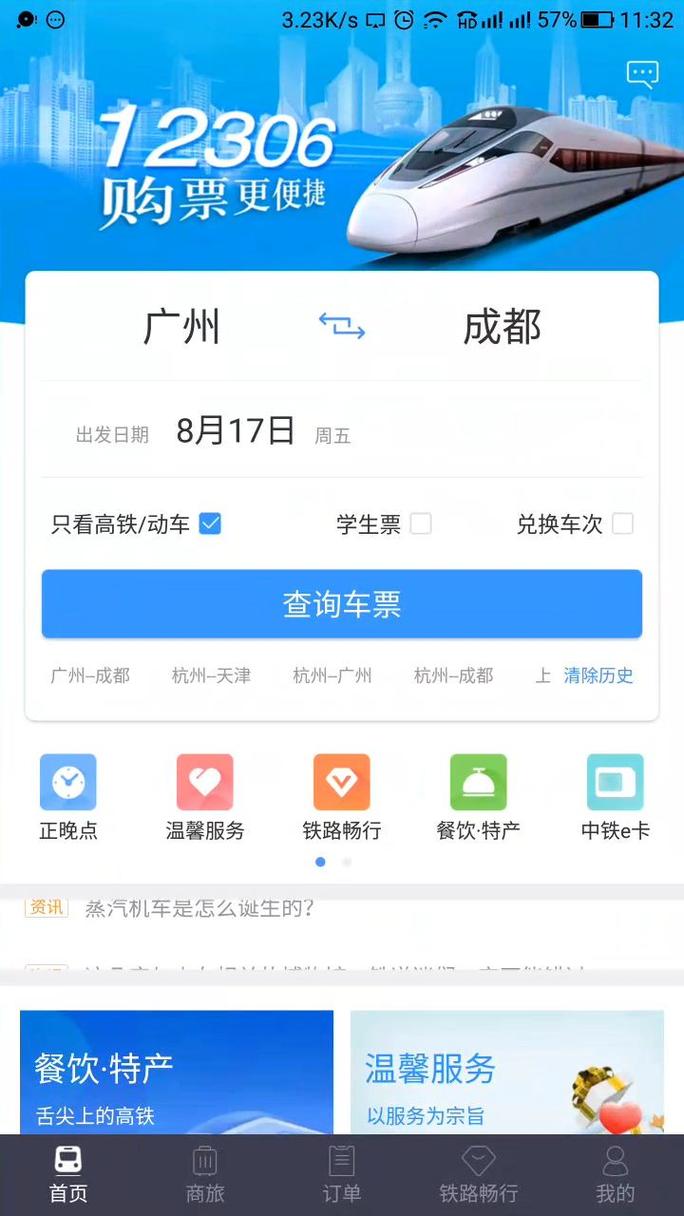Screen dimensions: 684x1216
Task: Change departure station 广州
Action: 181,327
